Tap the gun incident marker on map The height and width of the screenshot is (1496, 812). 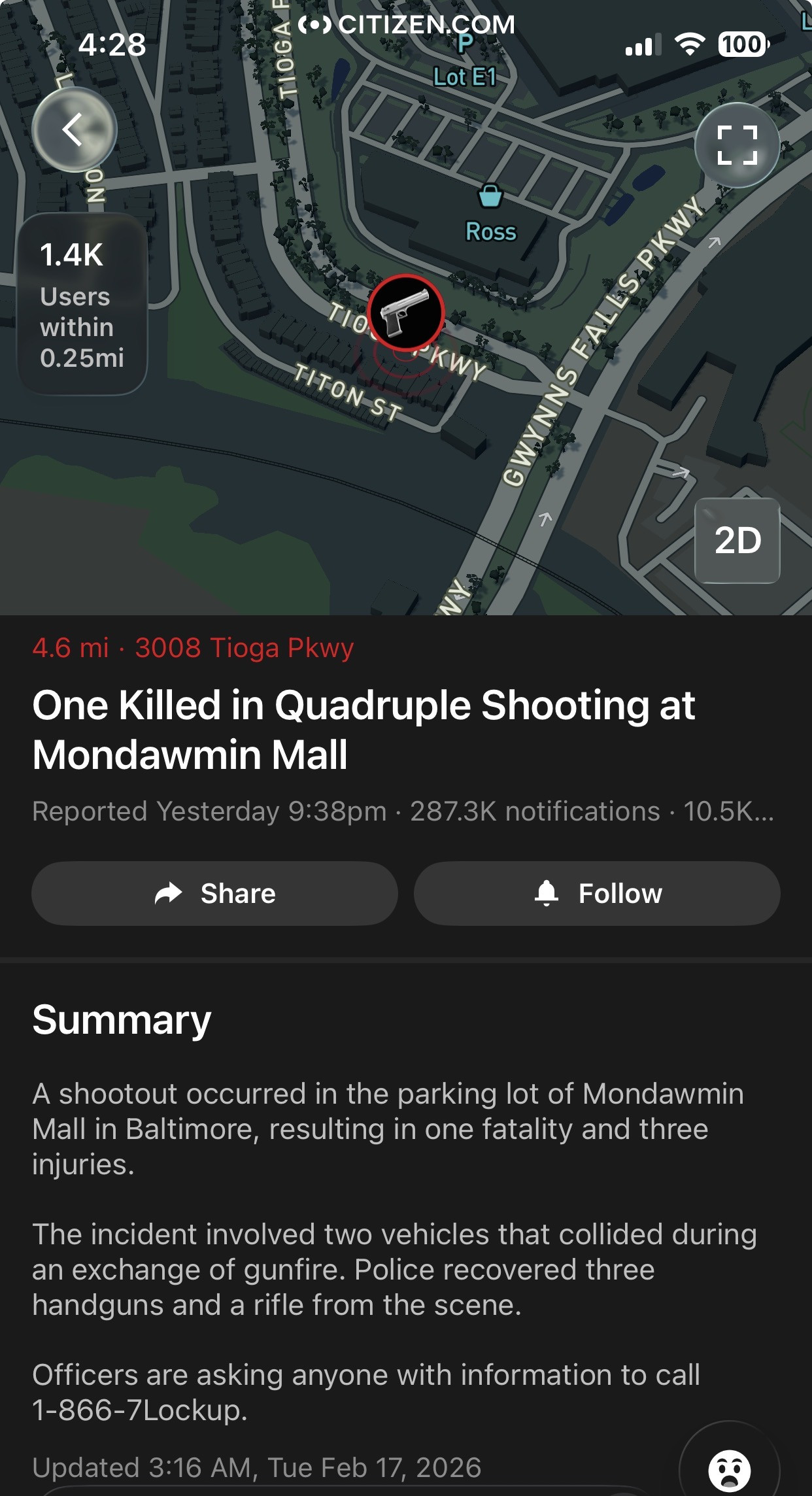tap(405, 313)
